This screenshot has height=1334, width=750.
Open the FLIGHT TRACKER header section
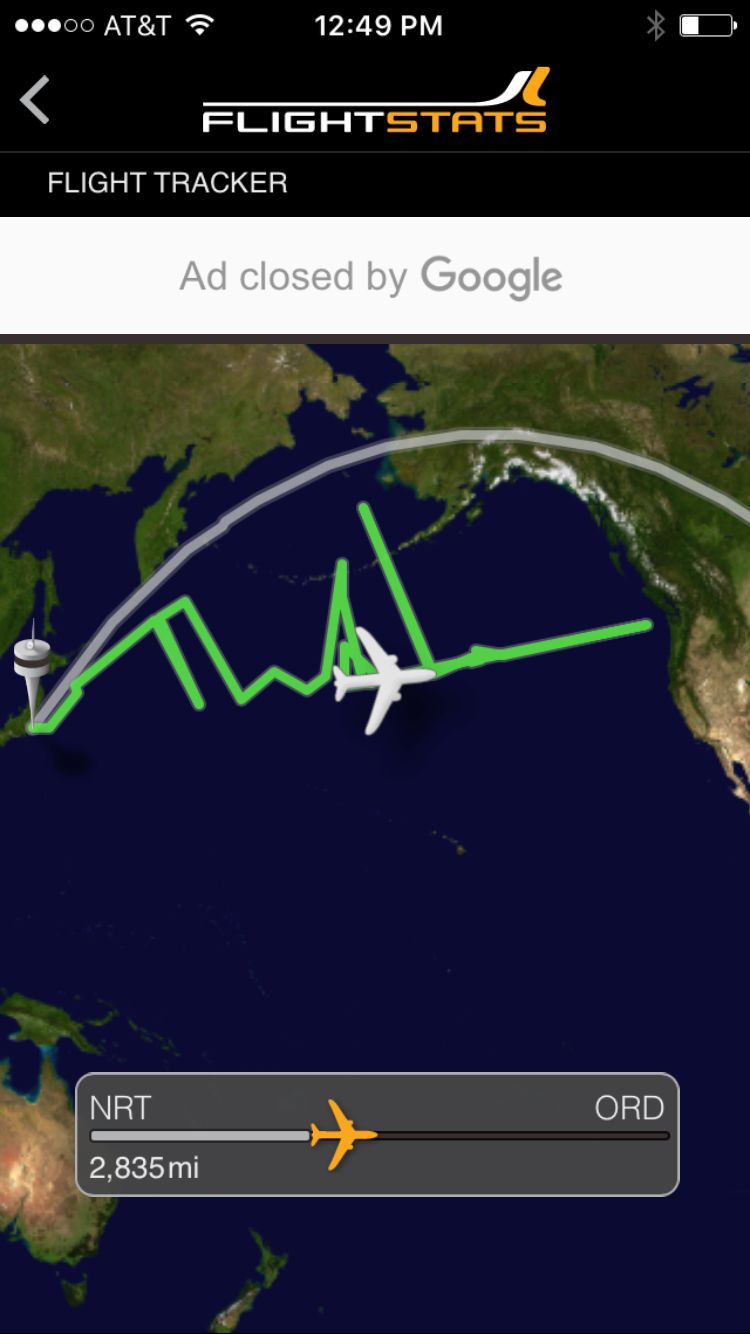pyautogui.click(x=166, y=183)
